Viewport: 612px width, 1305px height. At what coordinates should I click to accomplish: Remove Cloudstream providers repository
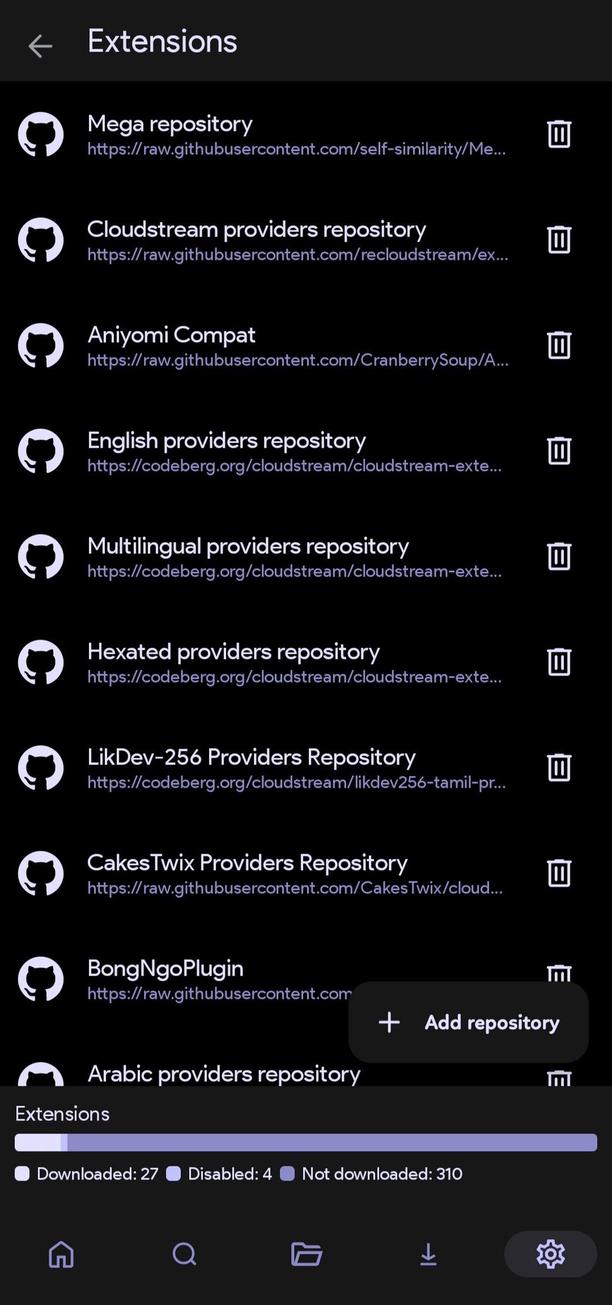(558, 239)
